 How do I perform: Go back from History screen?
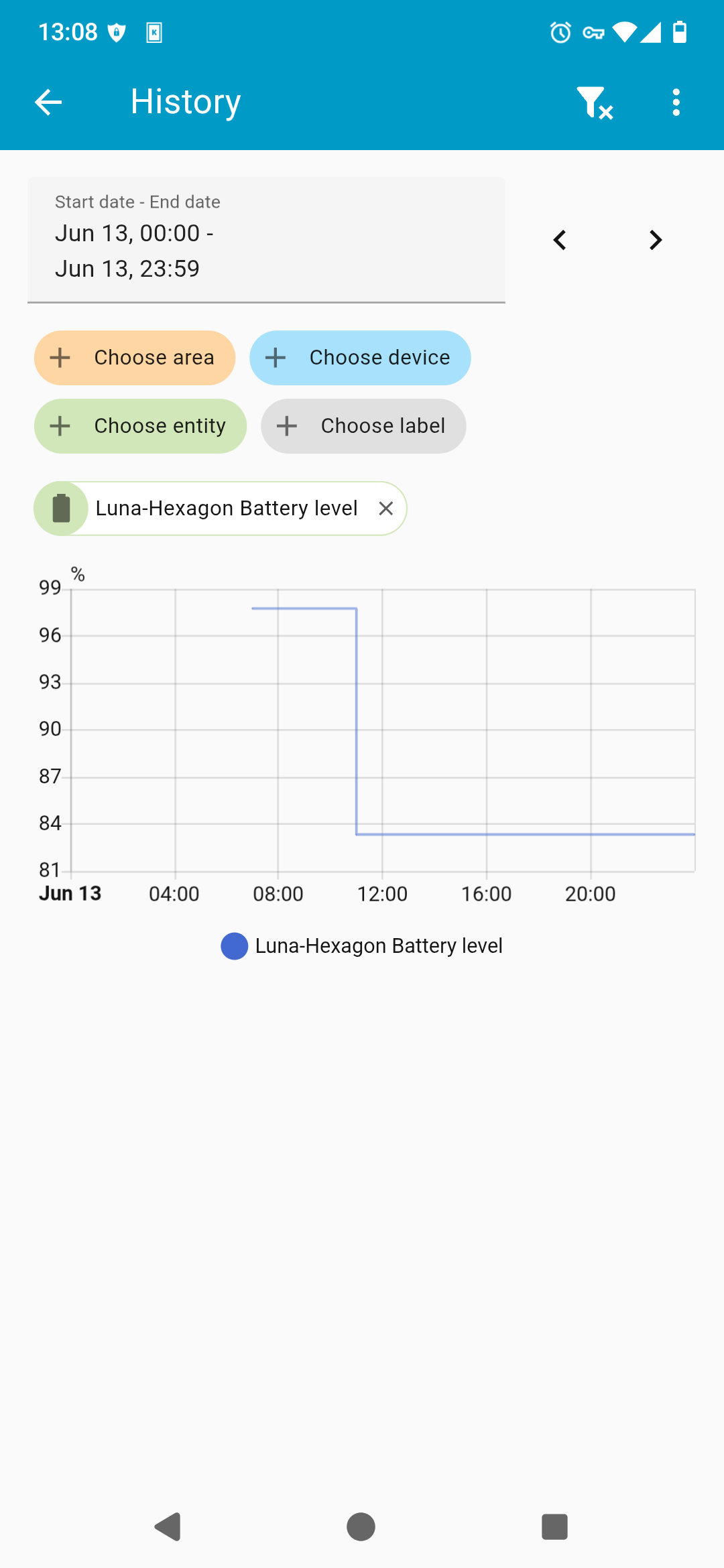tap(48, 103)
